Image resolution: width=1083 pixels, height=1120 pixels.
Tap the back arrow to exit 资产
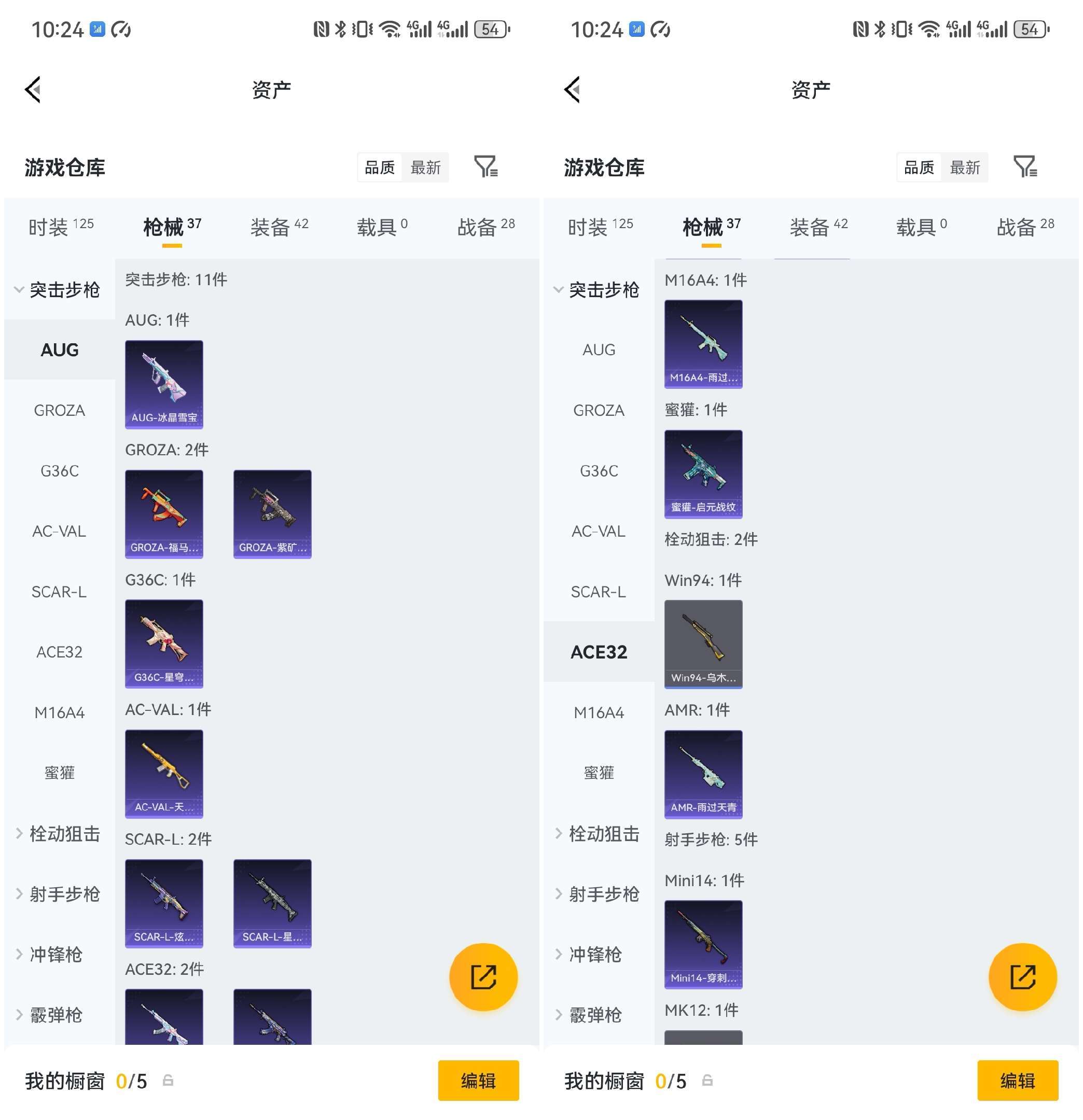point(33,90)
